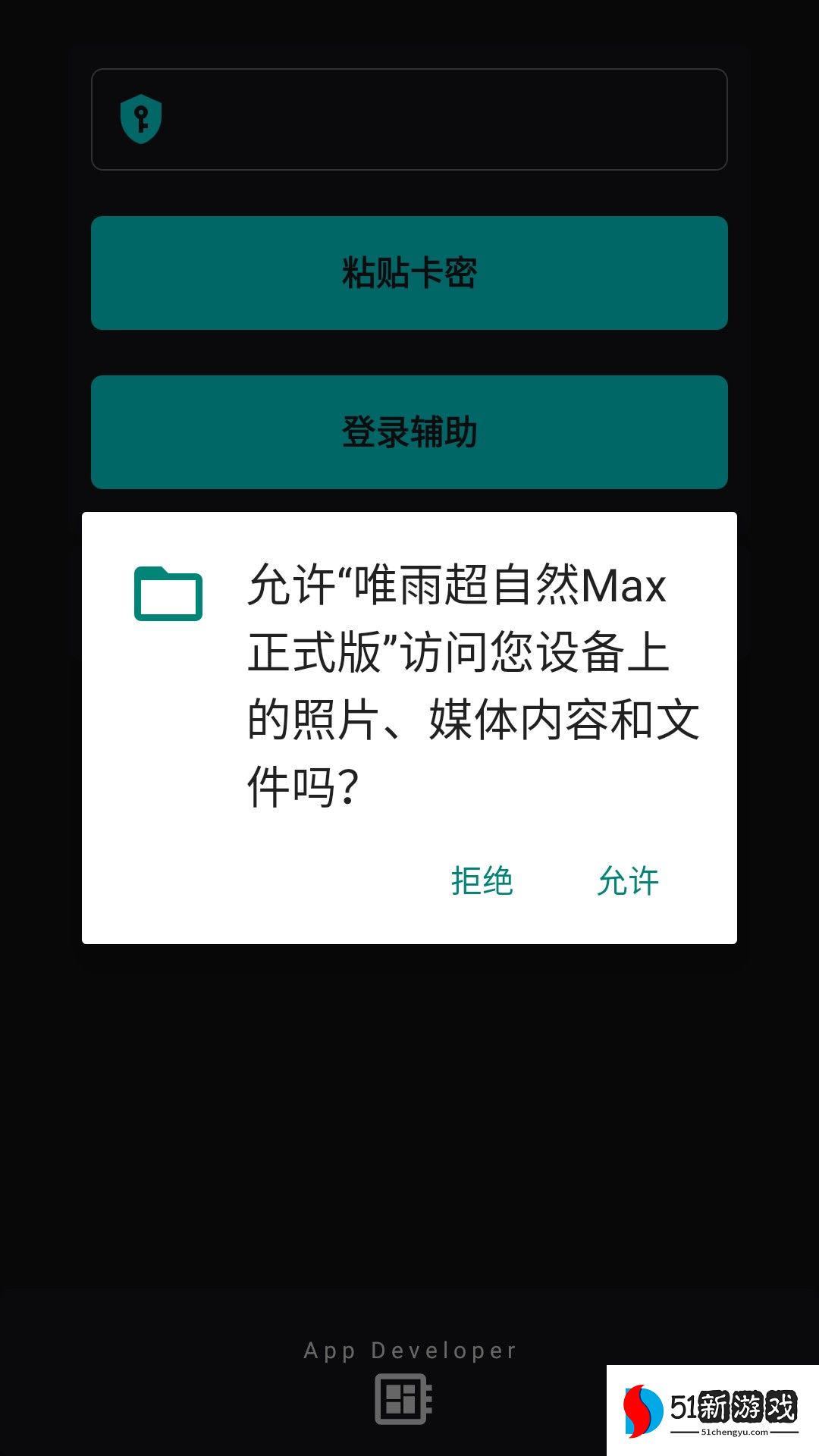Tap 允许 to grant file access

(628, 881)
